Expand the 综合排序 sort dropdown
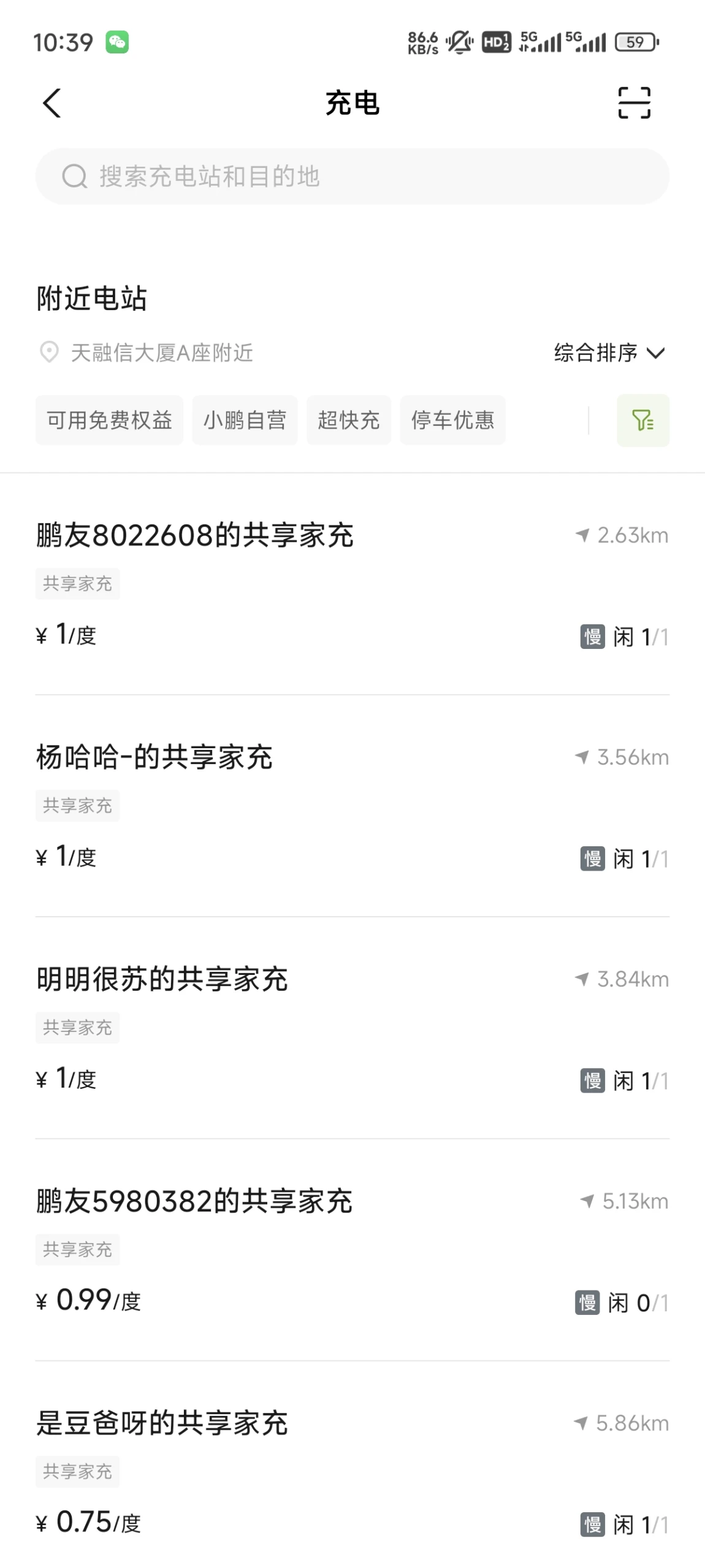 point(609,353)
